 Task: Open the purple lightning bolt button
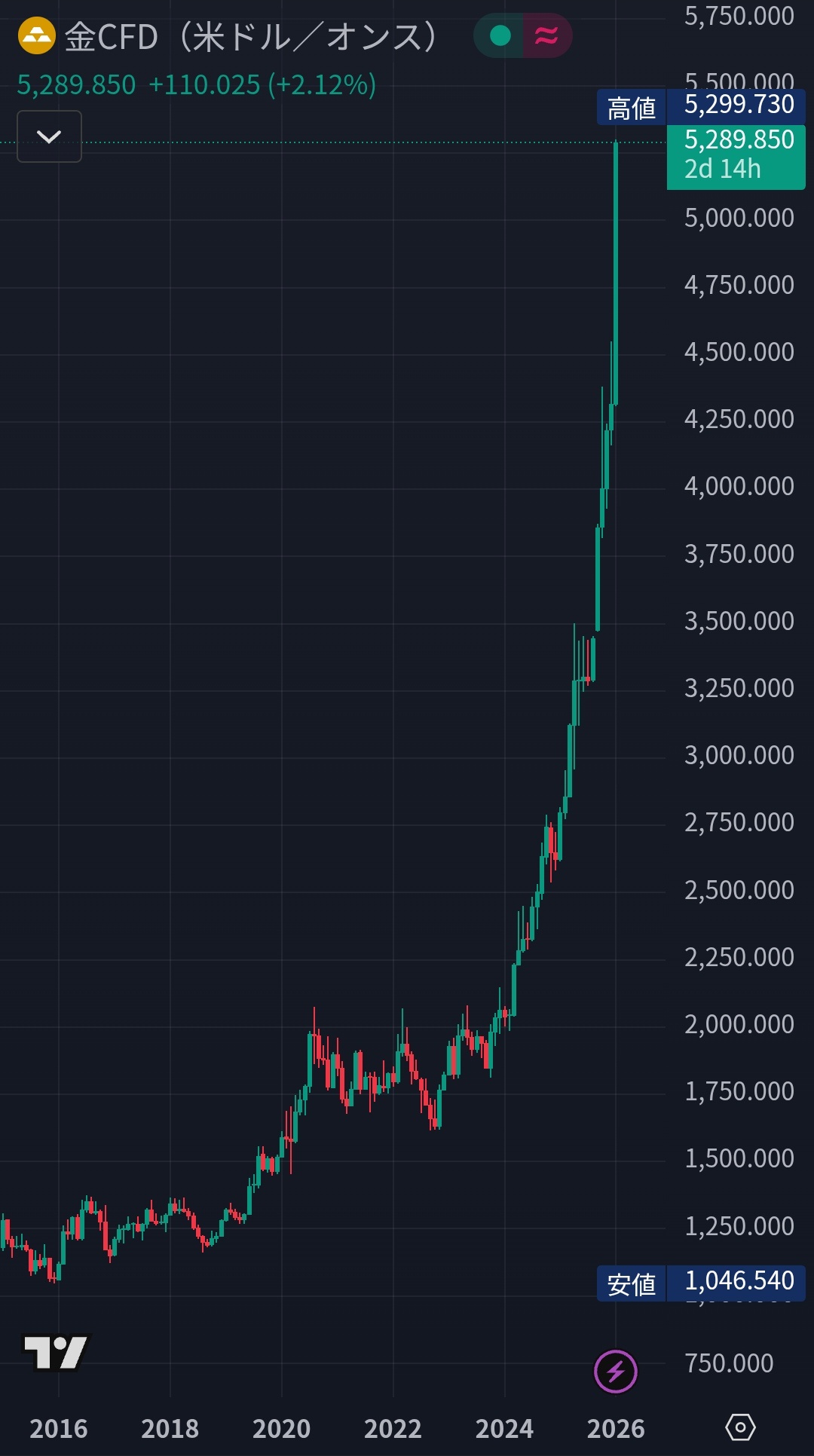tap(616, 1372)
